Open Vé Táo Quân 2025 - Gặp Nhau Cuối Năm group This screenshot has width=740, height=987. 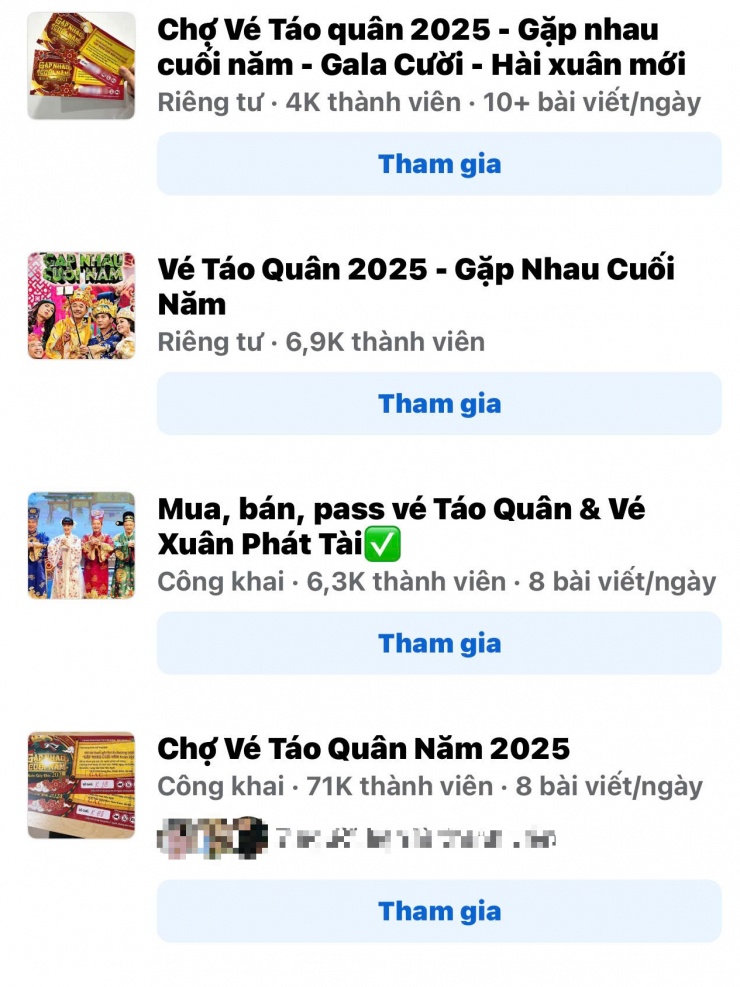[416, 286]
